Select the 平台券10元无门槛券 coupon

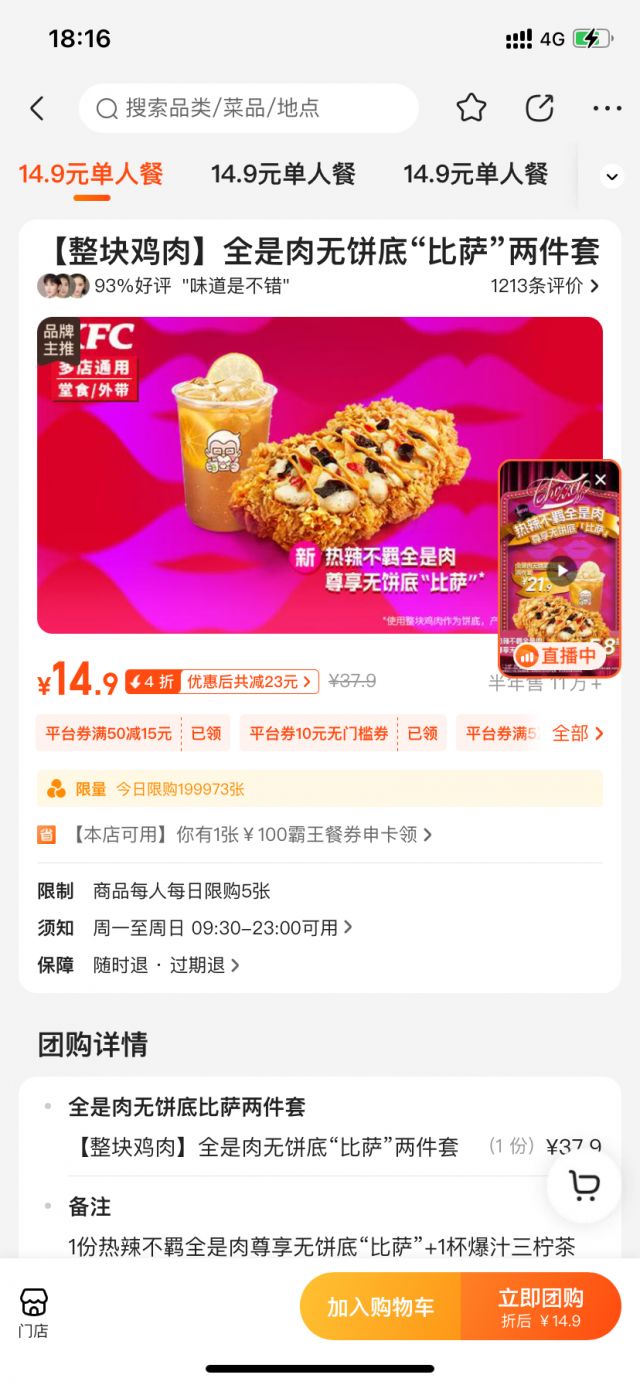(x=319, y=733)
